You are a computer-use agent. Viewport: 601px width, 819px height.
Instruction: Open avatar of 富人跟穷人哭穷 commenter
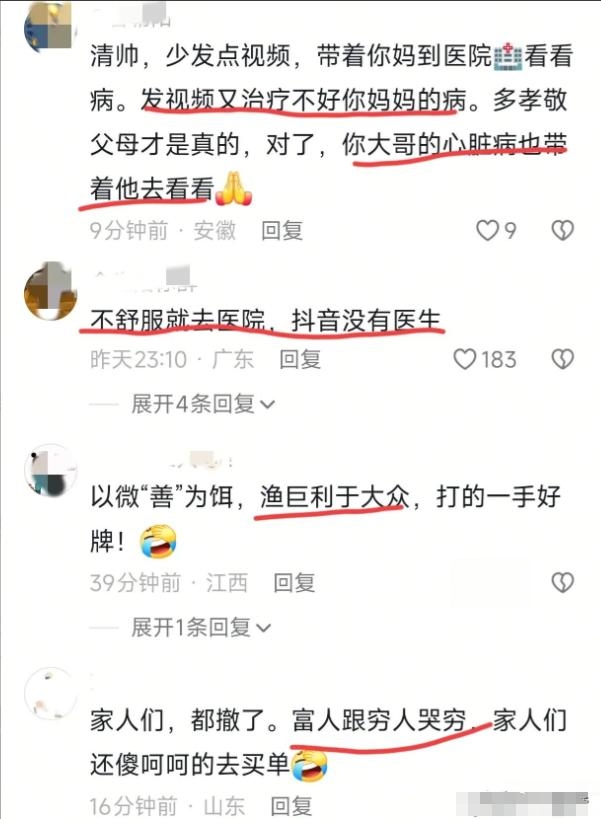click(x=49, y=696)
